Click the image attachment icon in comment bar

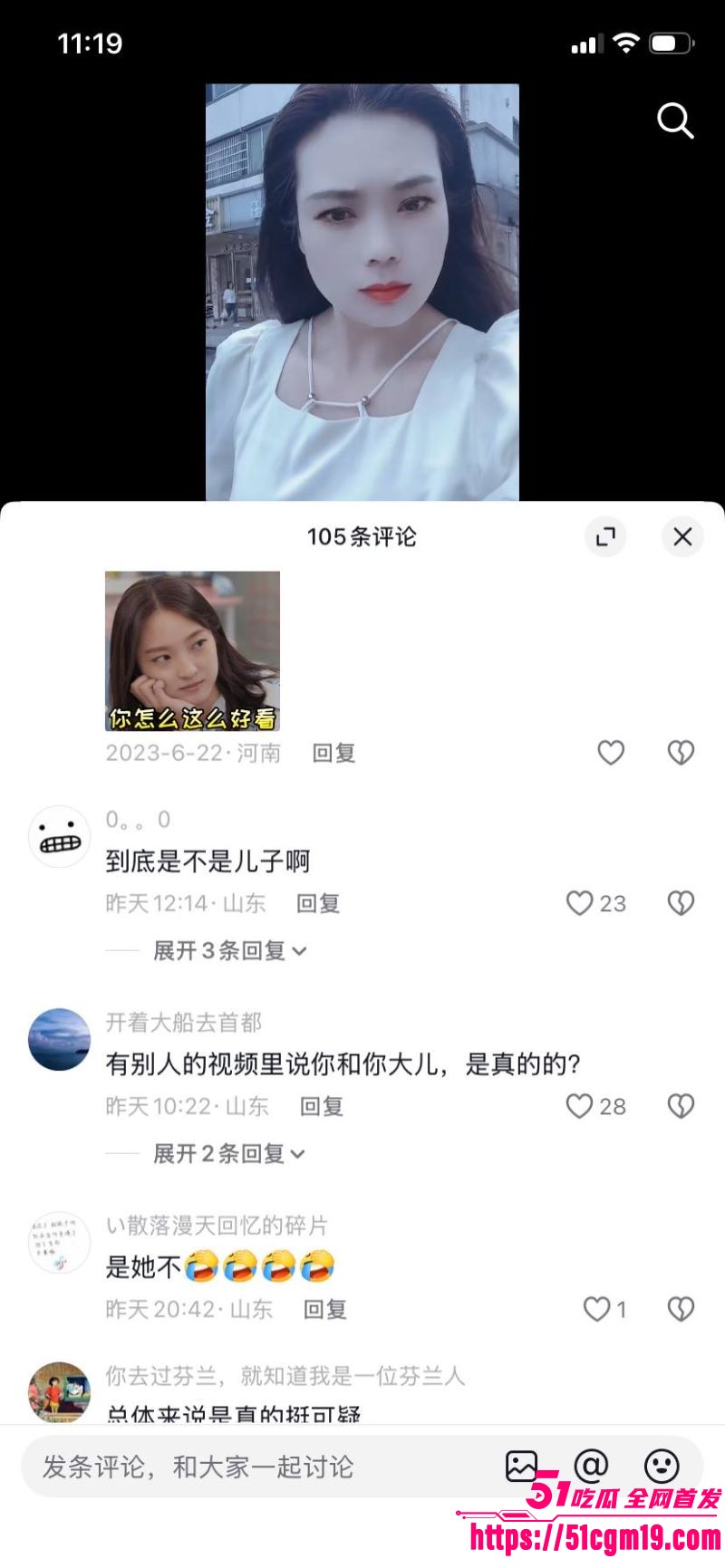[523, 1467]
